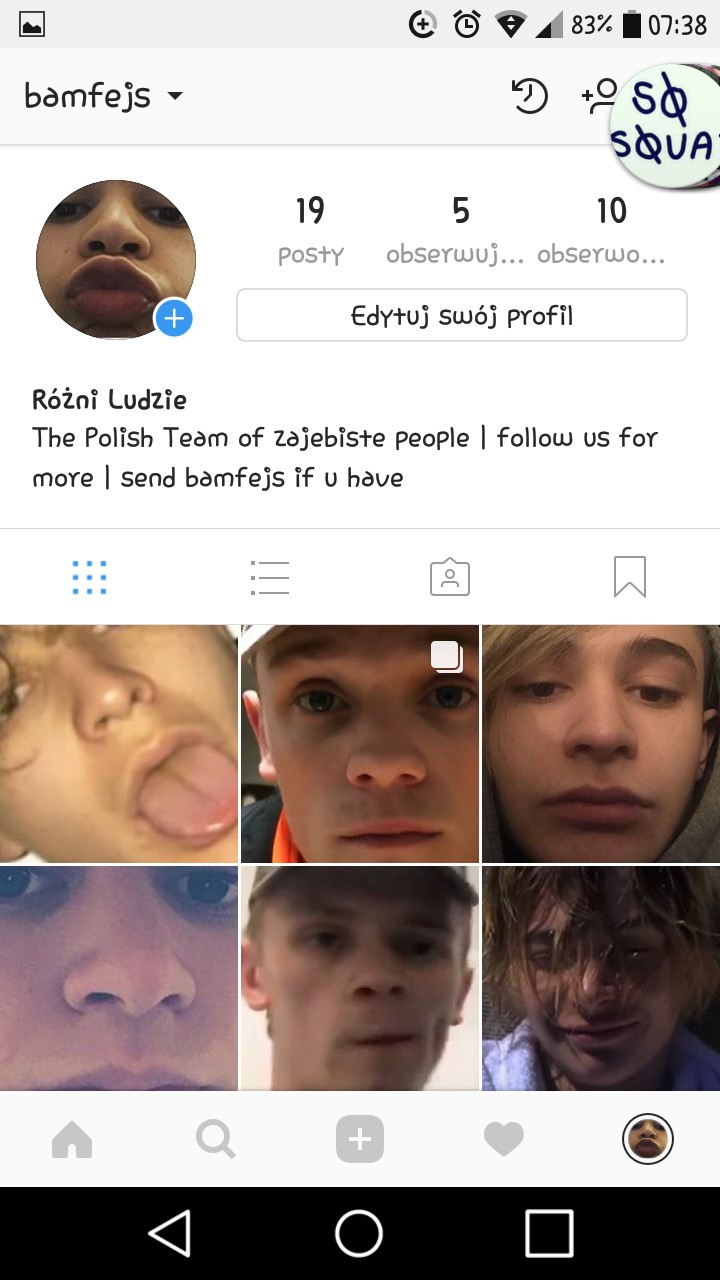Screen dimensions: 720x1280
Task: Add a story via the blue plus badge
Action: [x=174, y=319]
